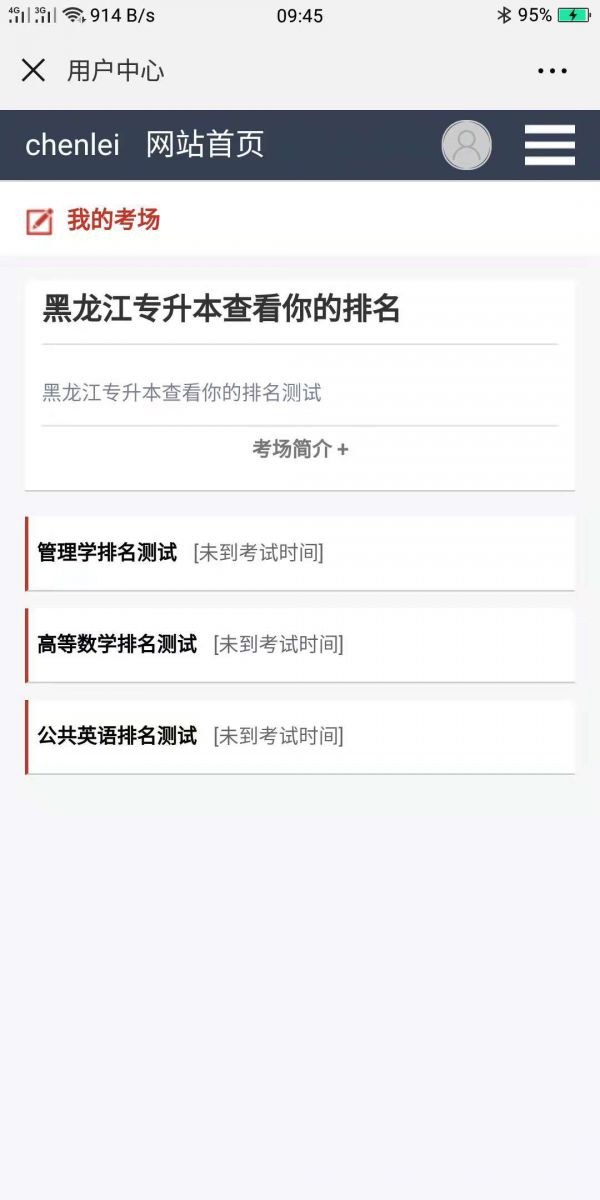Open the hamburger navigation menu

point(549,145)
